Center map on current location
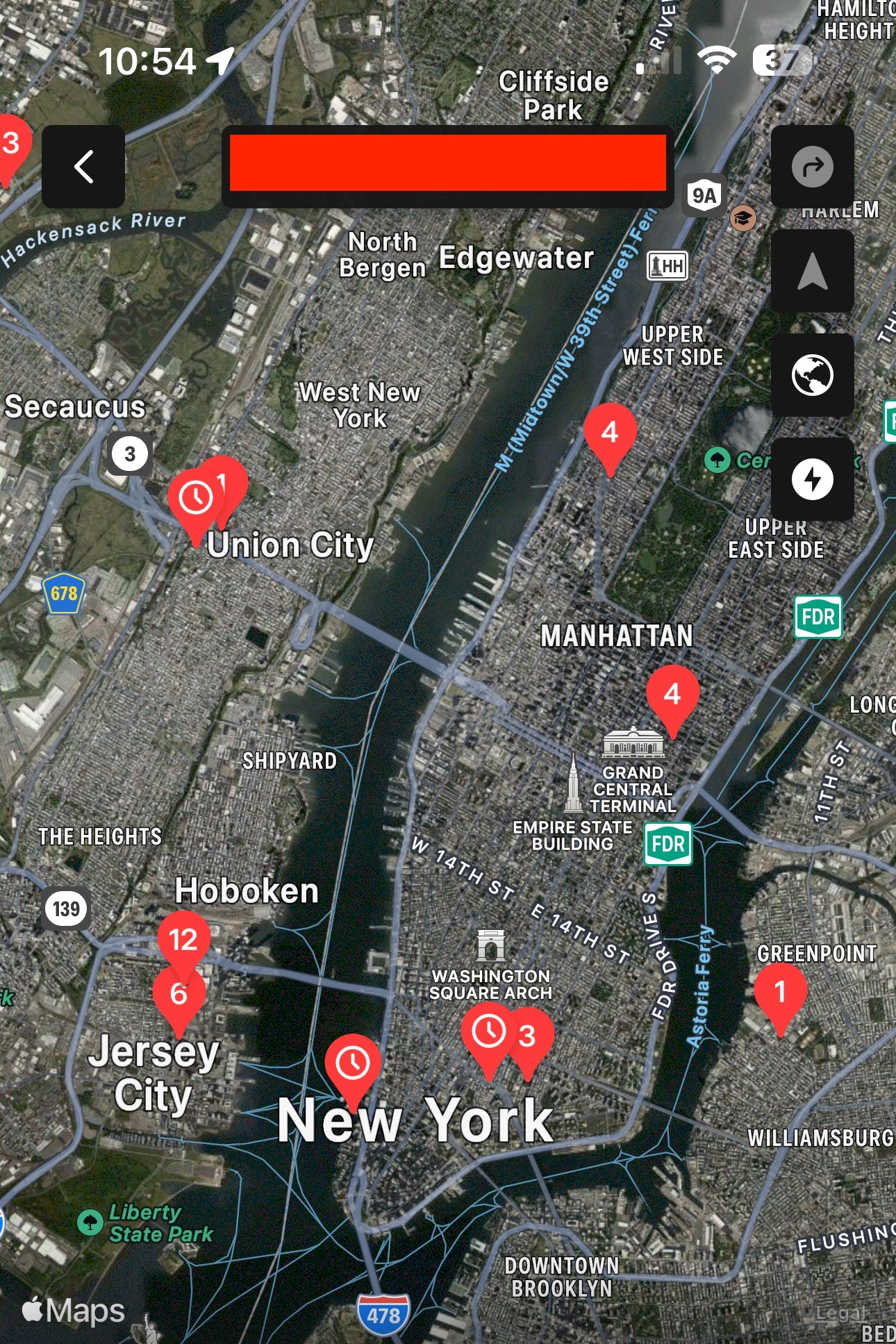 pyautogui.click(x=812, y=271)
